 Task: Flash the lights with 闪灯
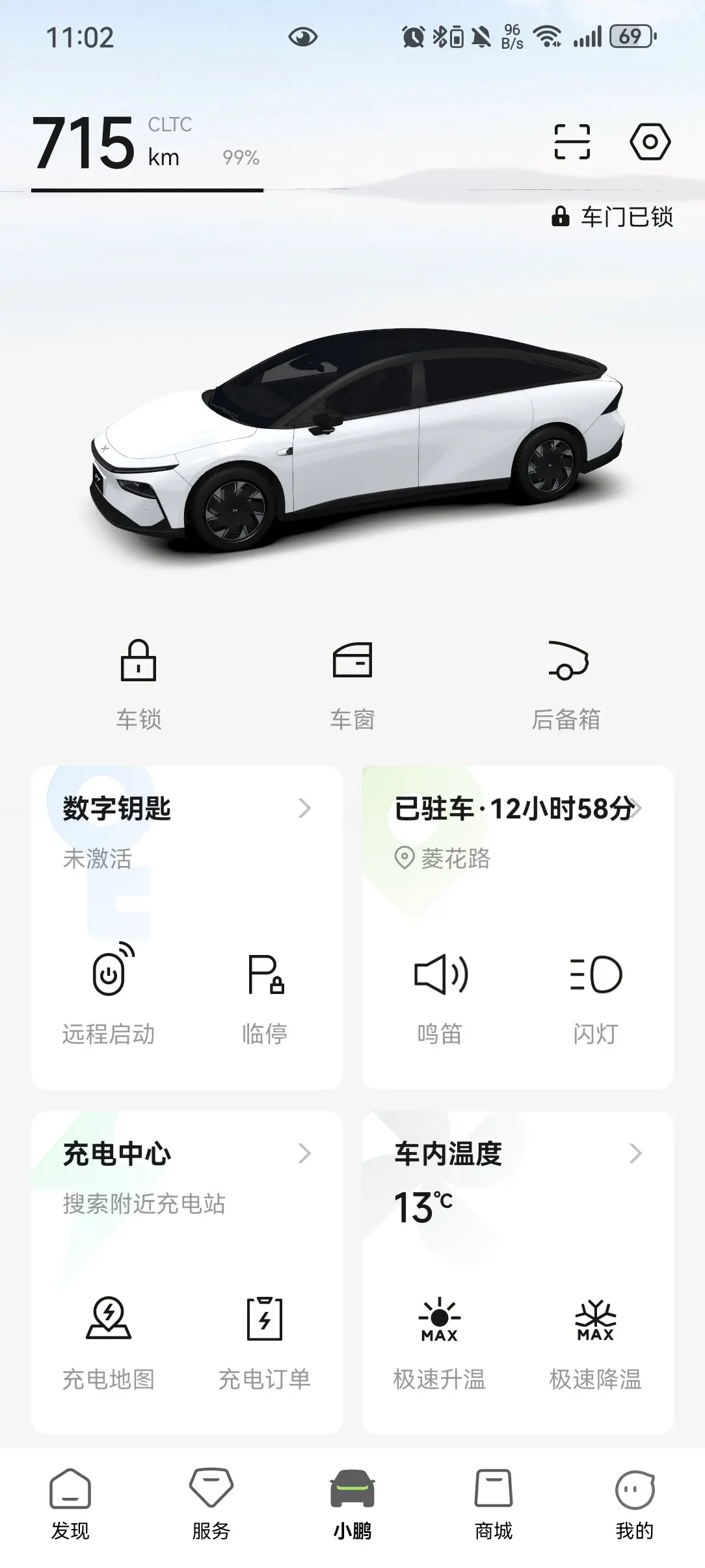pyautogui.click(x=596, y=995)
